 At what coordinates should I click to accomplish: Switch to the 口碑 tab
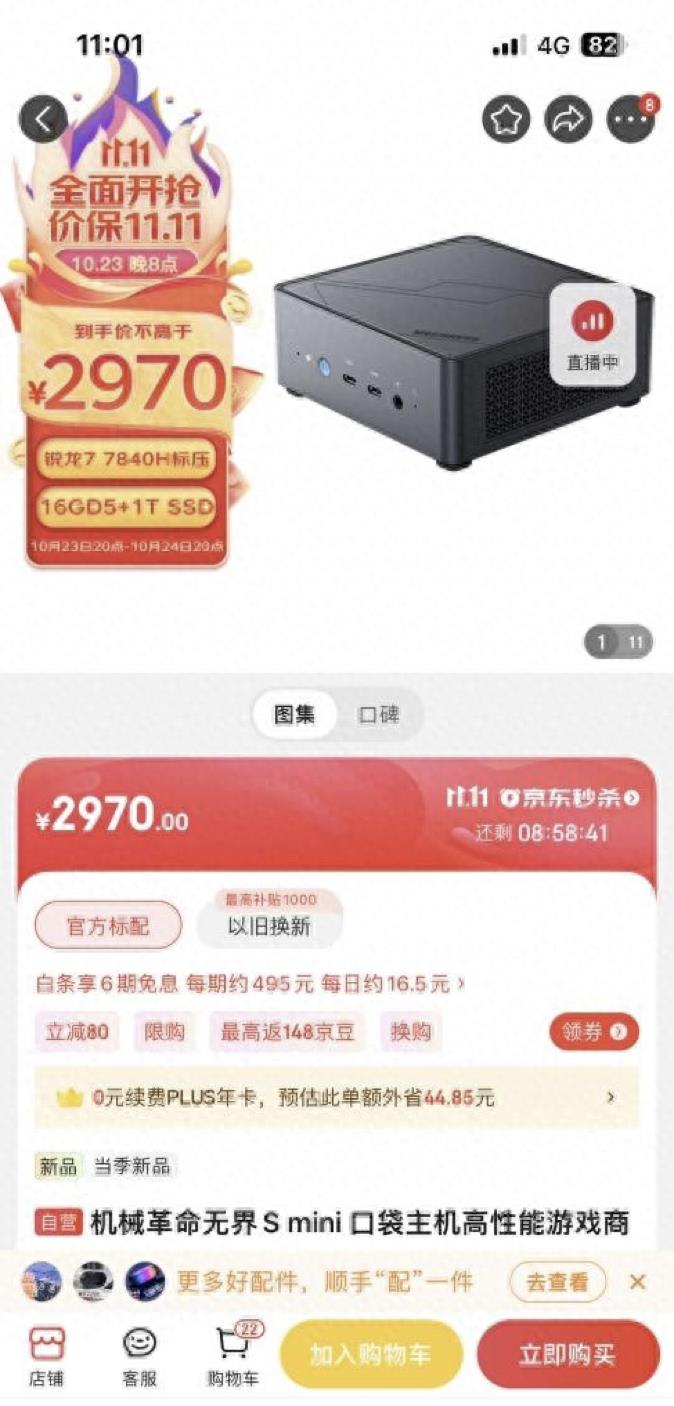(379, 715)
